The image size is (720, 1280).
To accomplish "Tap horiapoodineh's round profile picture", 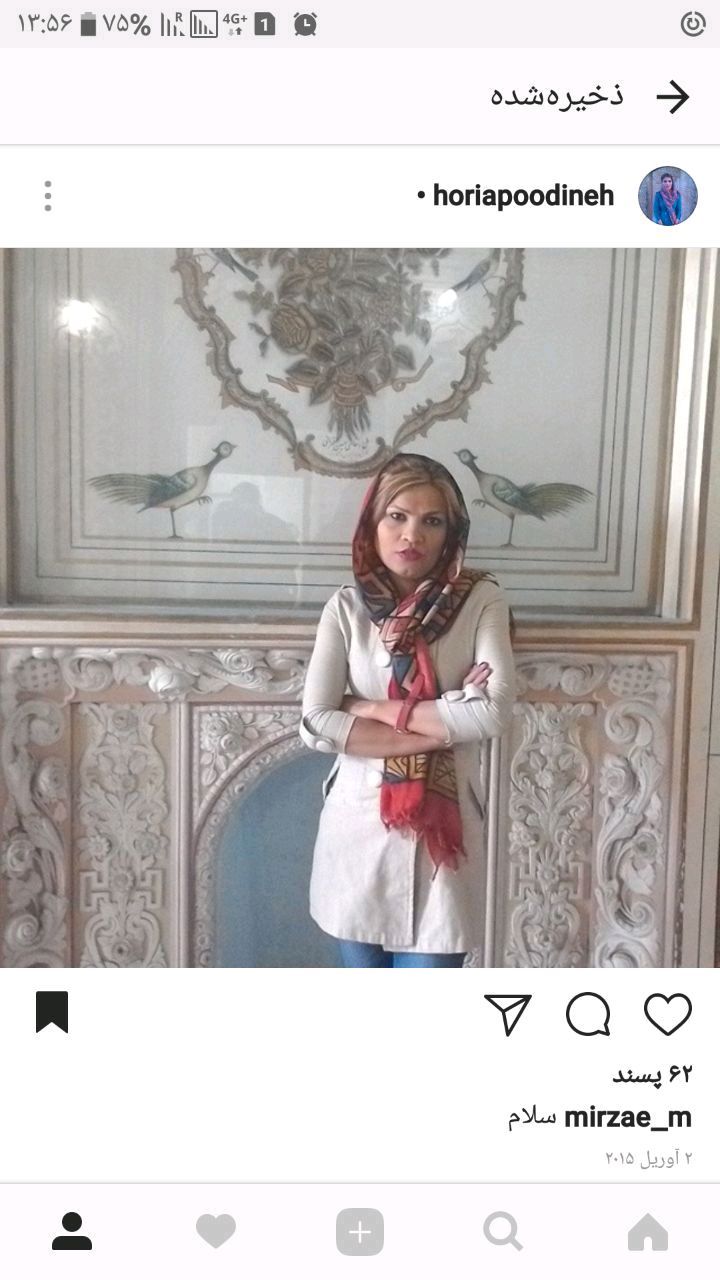I will click(x=667, y=196).
